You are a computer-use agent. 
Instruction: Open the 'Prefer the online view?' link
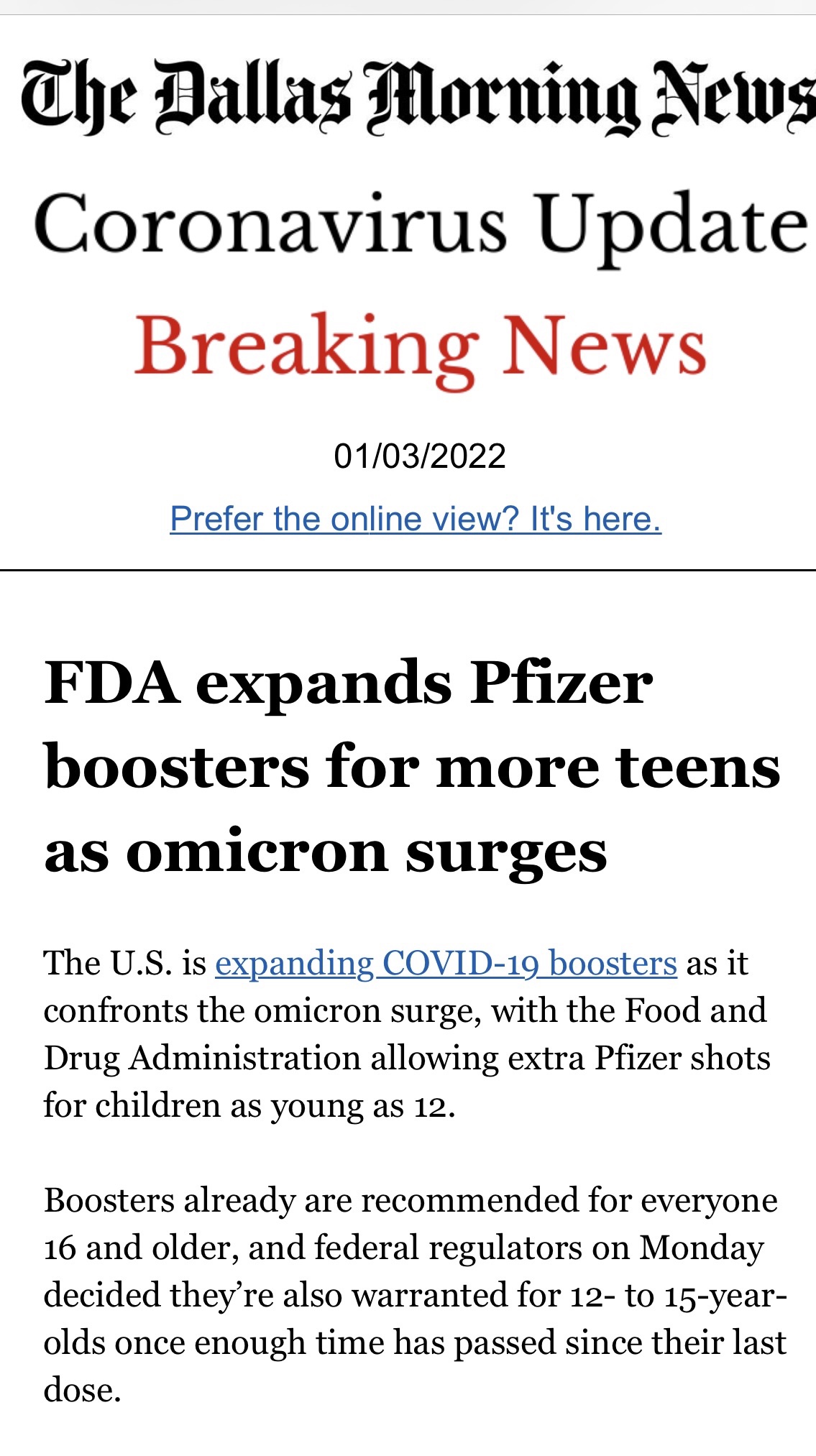click(x=416, y=519)
